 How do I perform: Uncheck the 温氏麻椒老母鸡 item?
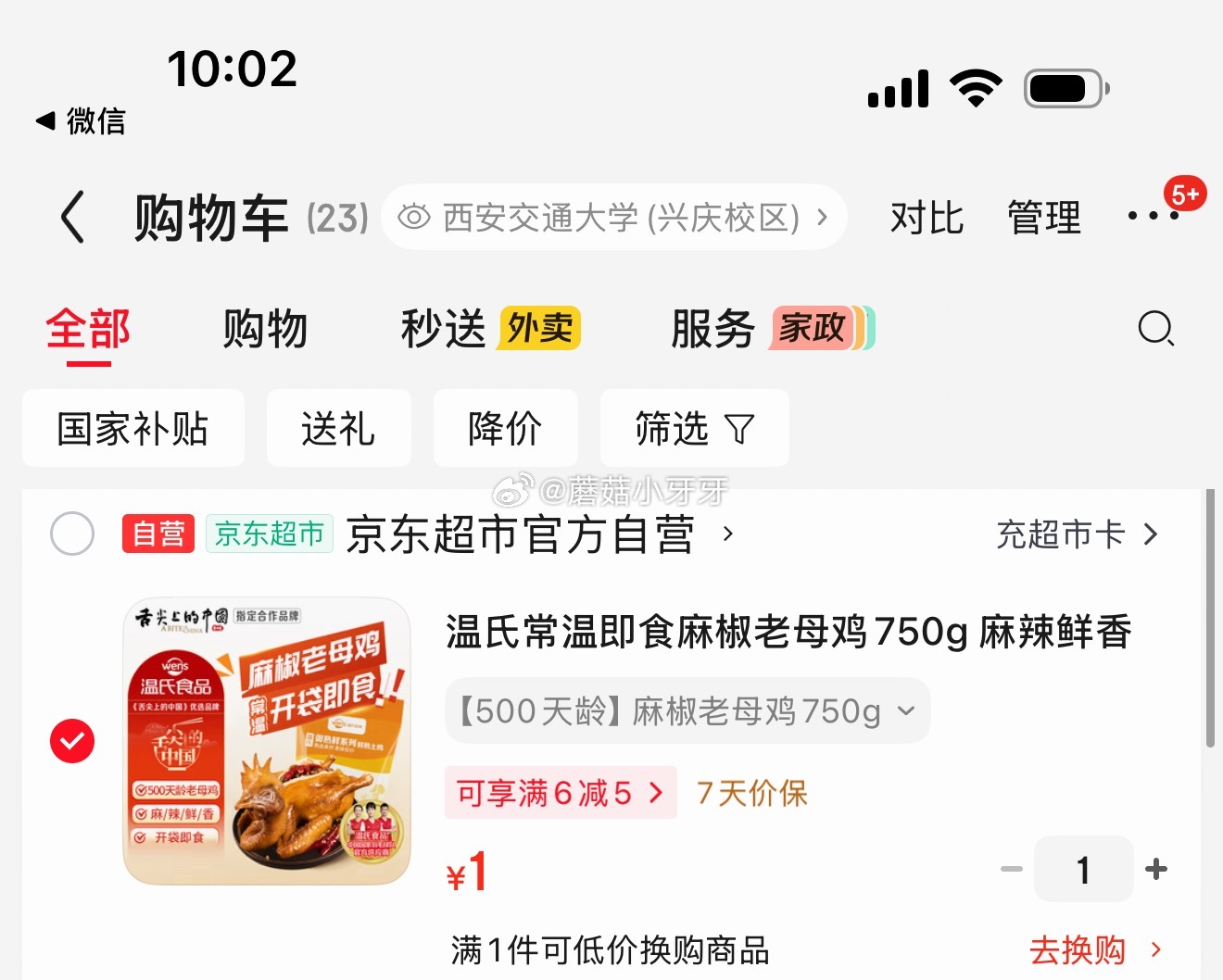pos(72,741)
